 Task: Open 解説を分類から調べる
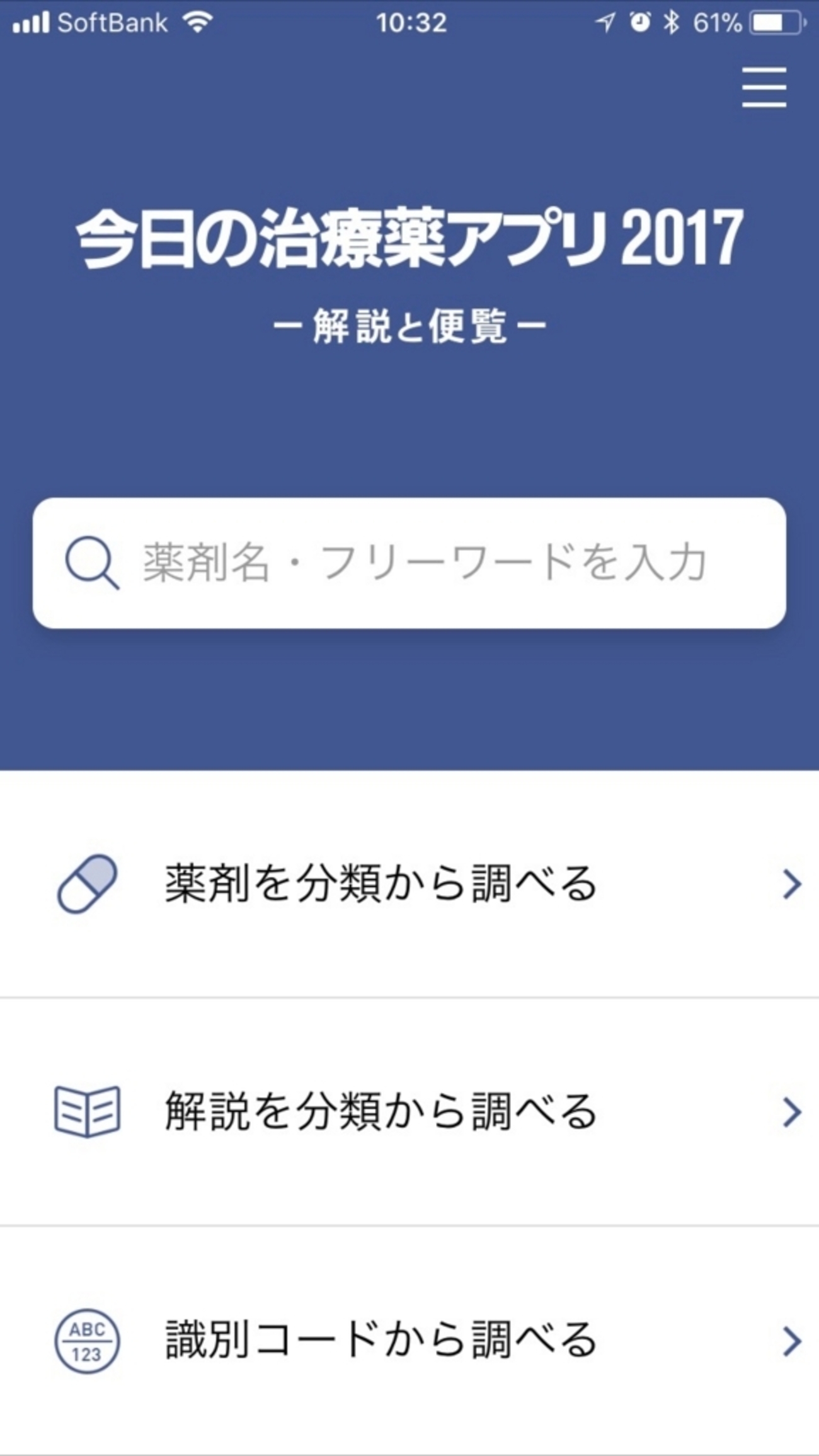[x=409, y=1111]
